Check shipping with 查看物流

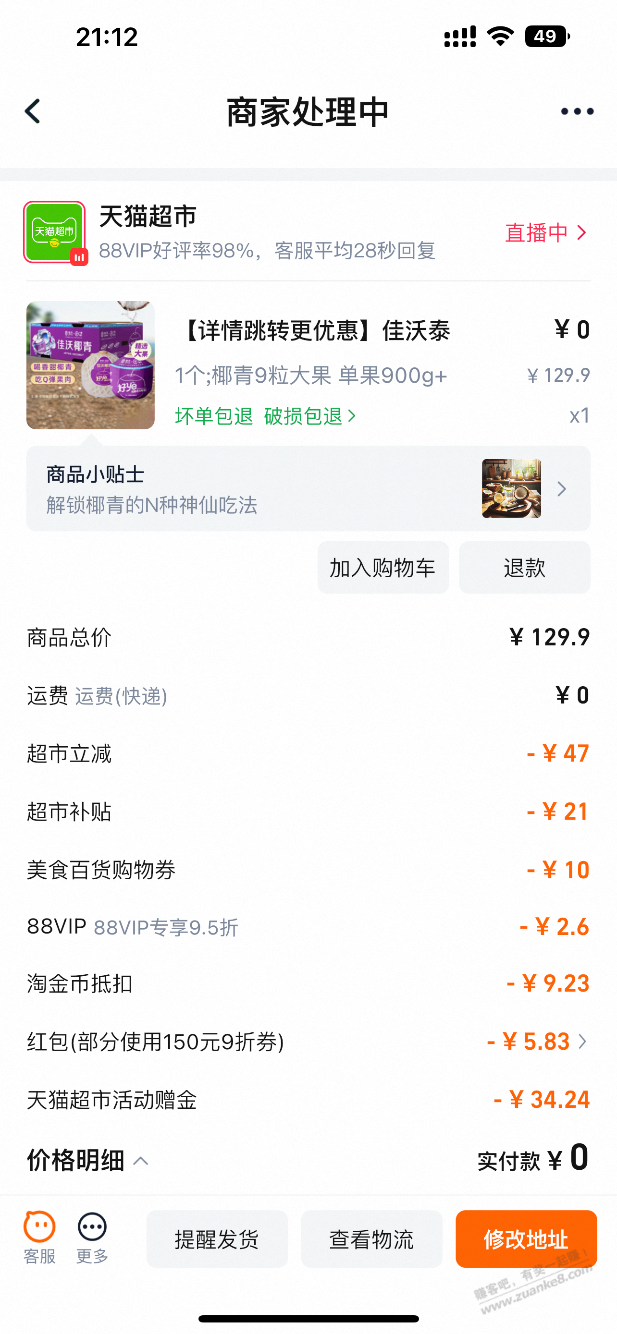[371, 1240]
